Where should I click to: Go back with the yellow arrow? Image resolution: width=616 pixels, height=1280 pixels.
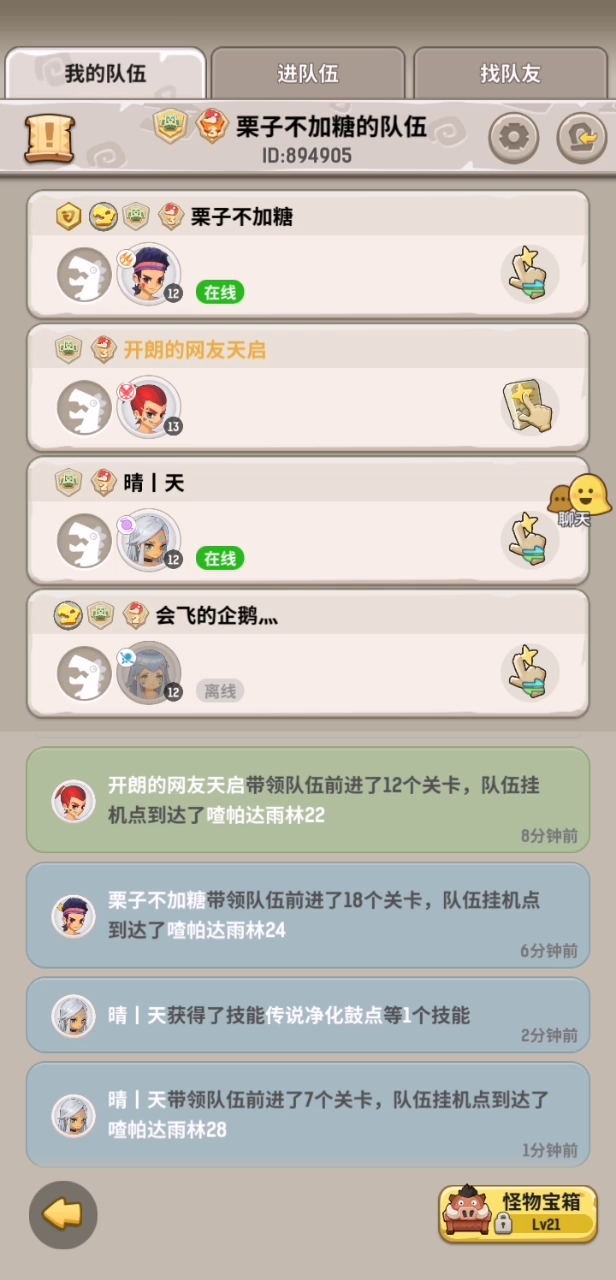(x=63, y=1215)
